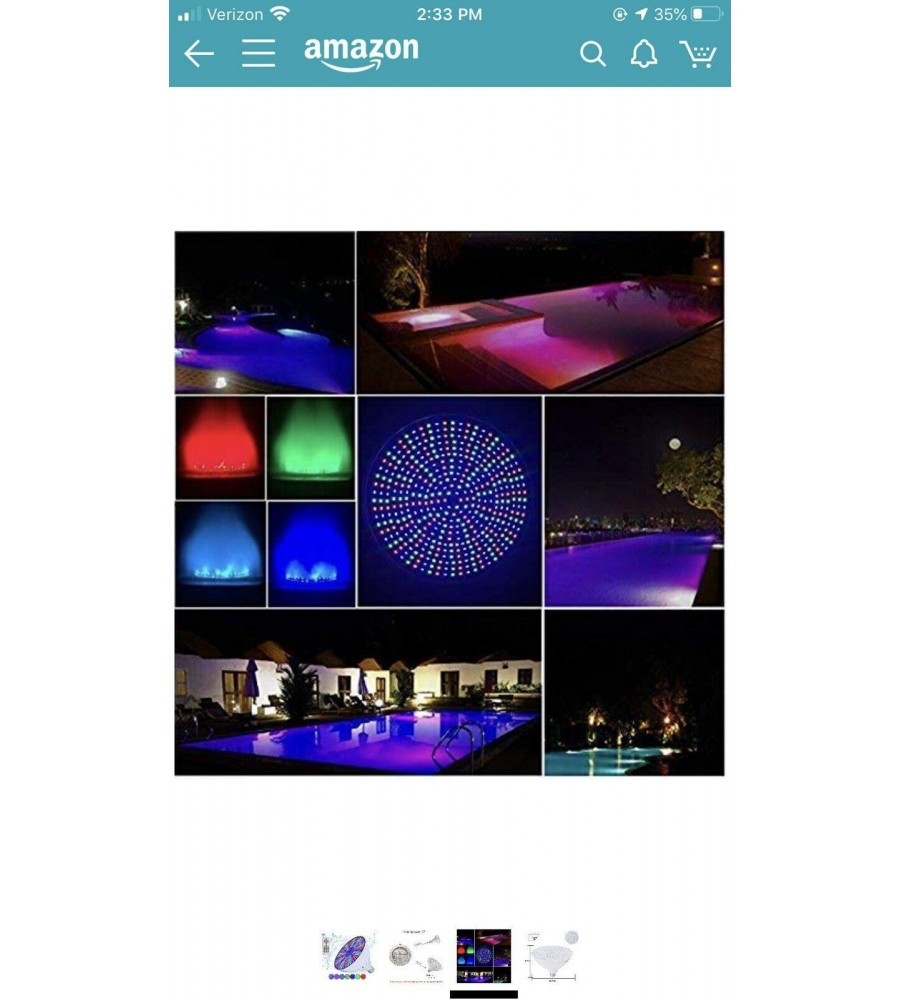Open the hamburger navigation menu
Image resolution: width=900 pixels, height=1000 pixels.
(x=258, y=54)
